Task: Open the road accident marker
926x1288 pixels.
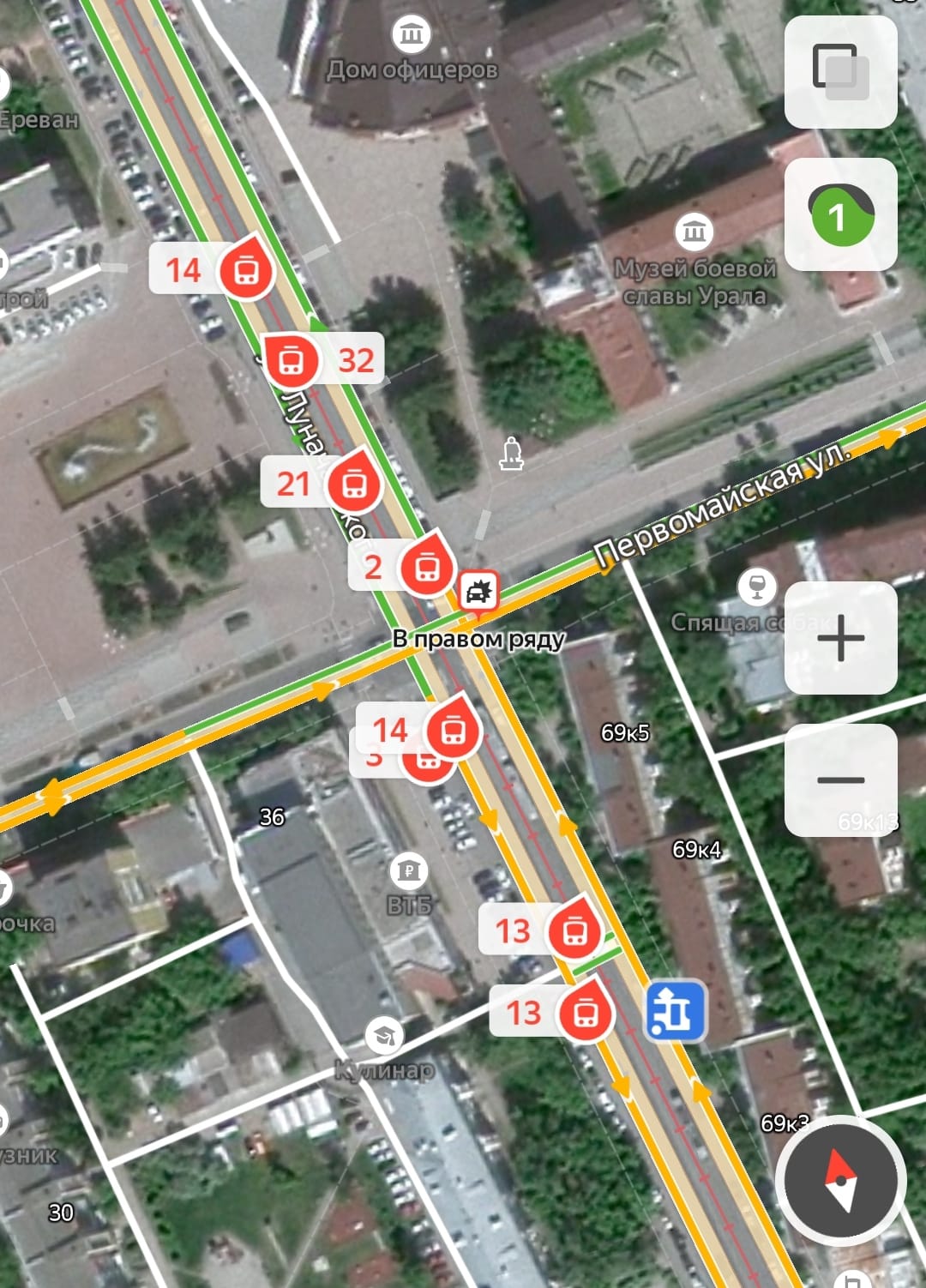Action: pos(478,592)
